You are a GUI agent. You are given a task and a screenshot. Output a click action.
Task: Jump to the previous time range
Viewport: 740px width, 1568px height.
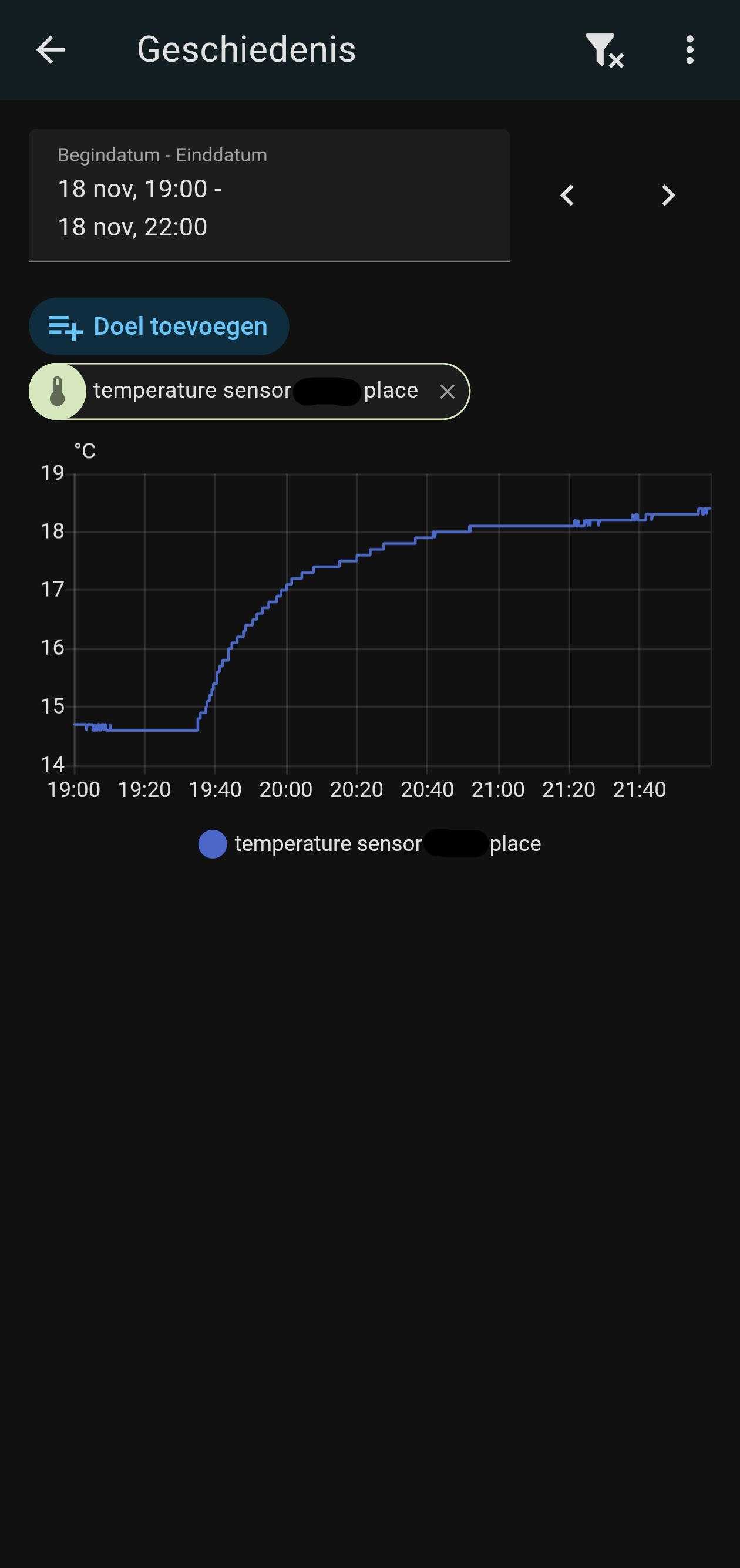[x=567, y=196]
